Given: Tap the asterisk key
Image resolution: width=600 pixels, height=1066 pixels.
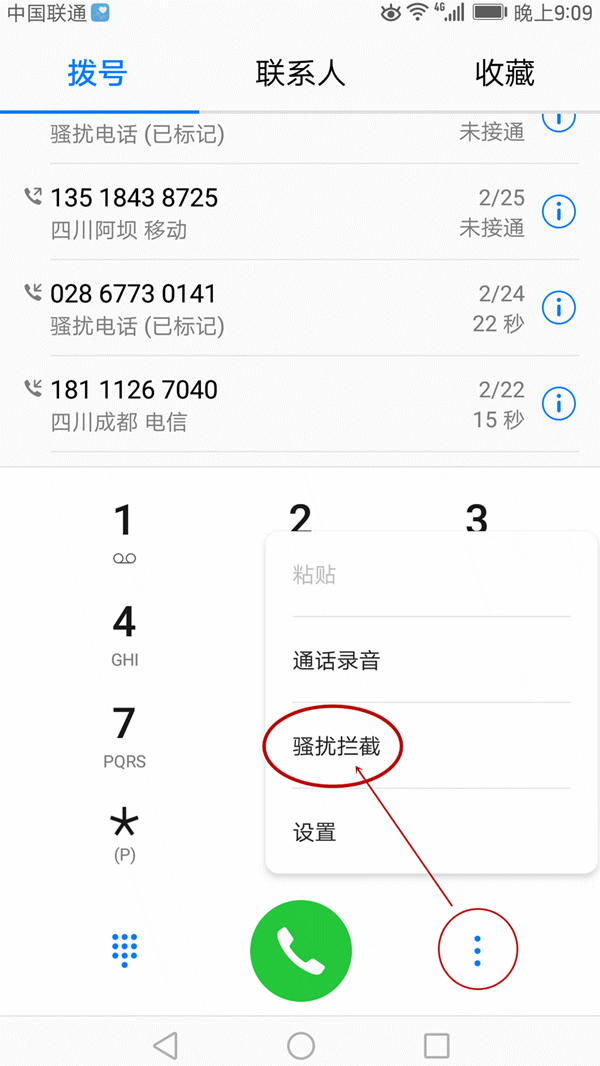Looking at the screenshot, I should [124, 832].
